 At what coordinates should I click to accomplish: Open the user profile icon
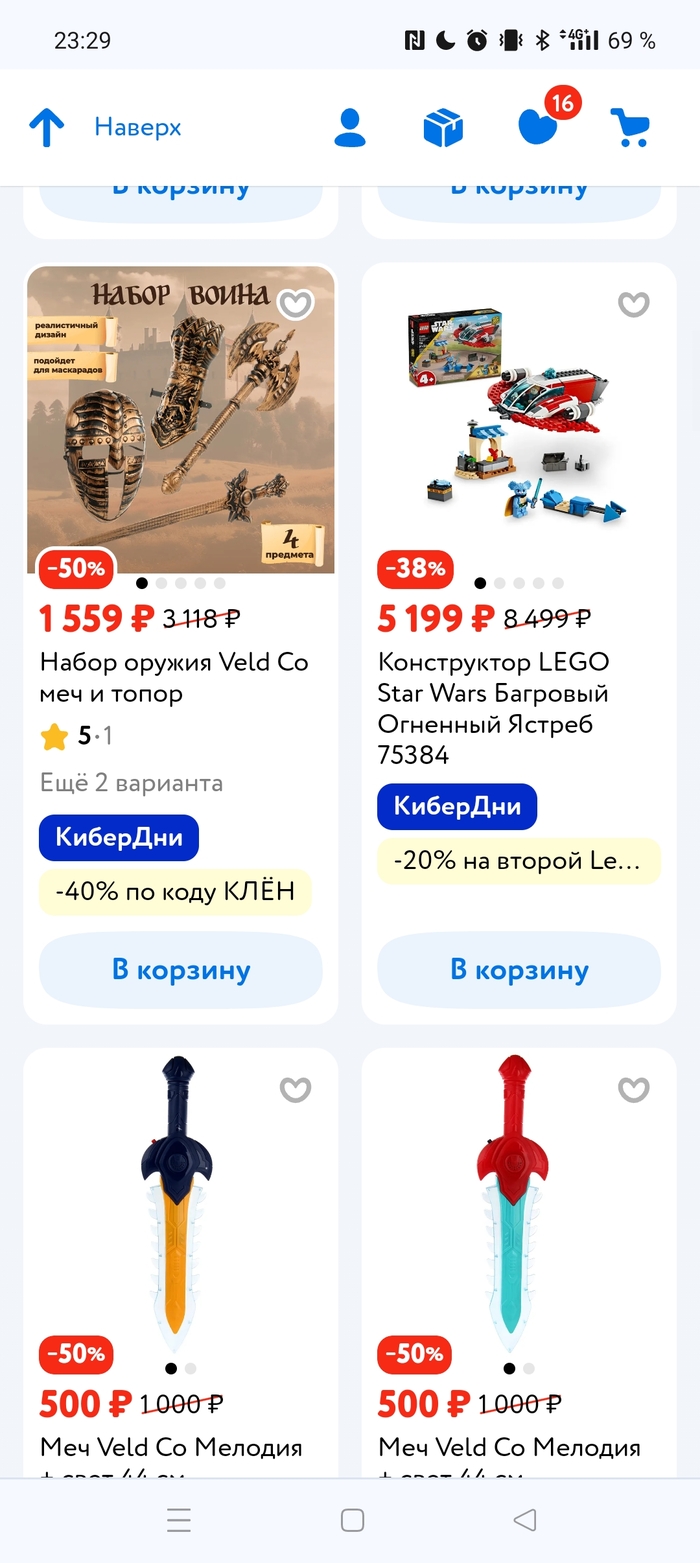tap(350, 128)
